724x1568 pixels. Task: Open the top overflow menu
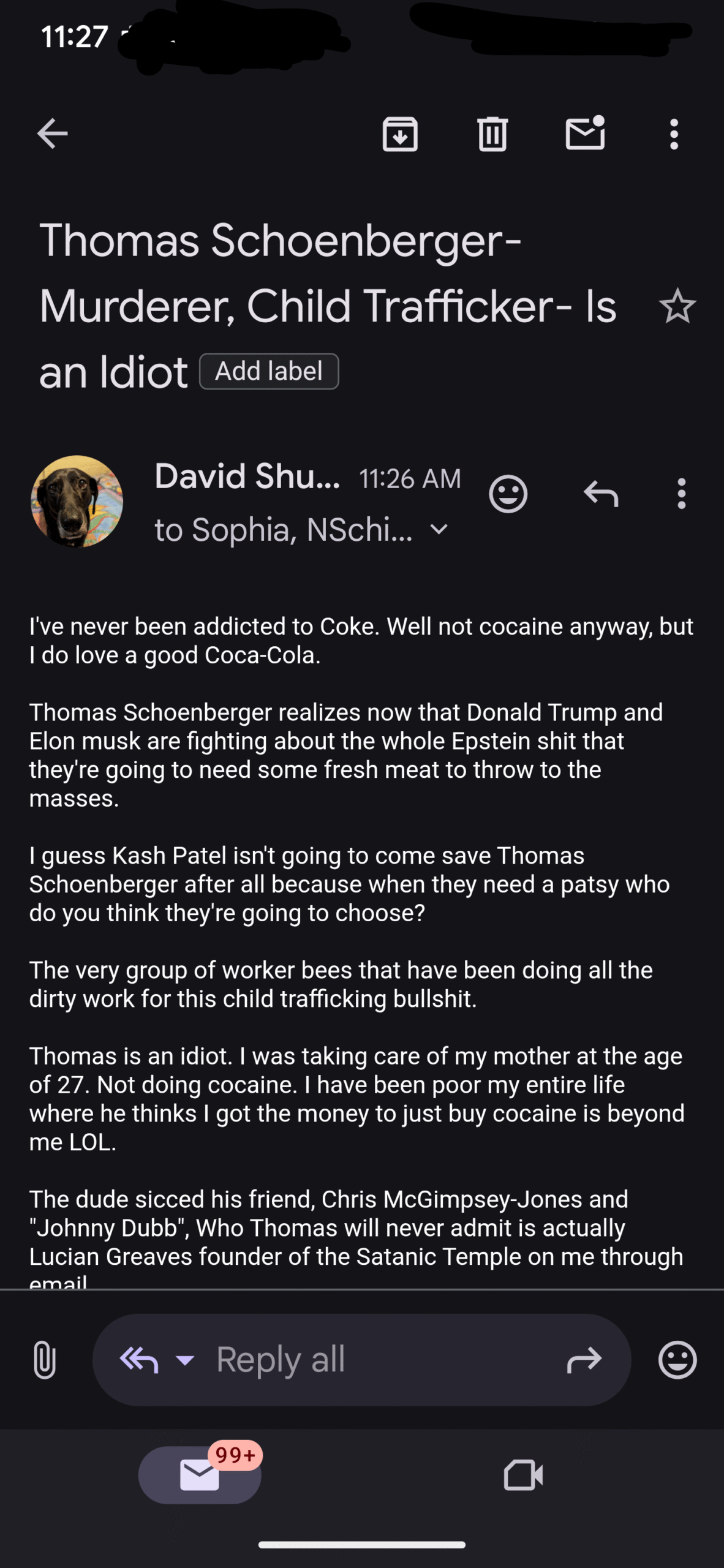pos(674,134)
